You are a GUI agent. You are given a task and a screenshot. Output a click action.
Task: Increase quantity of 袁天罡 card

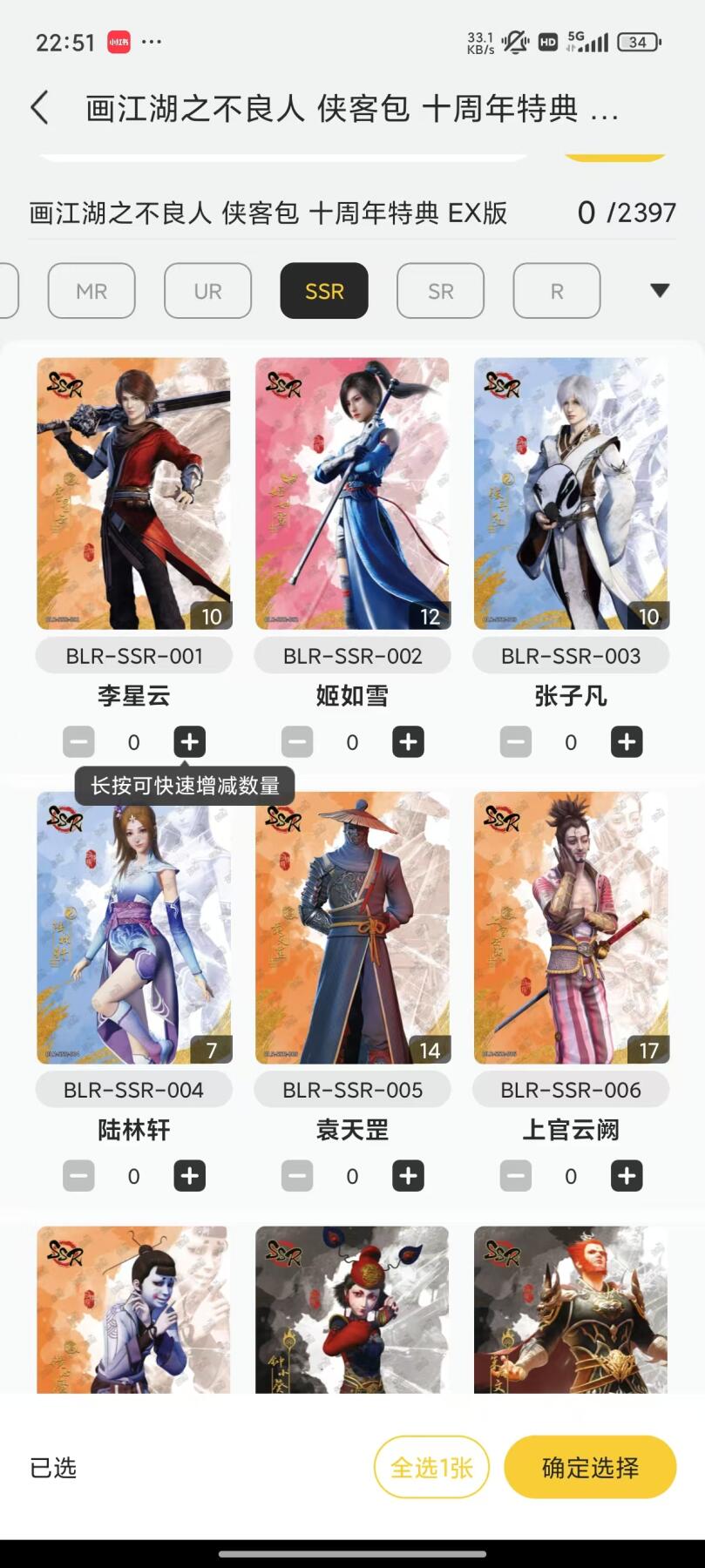tap(408, 1176)
